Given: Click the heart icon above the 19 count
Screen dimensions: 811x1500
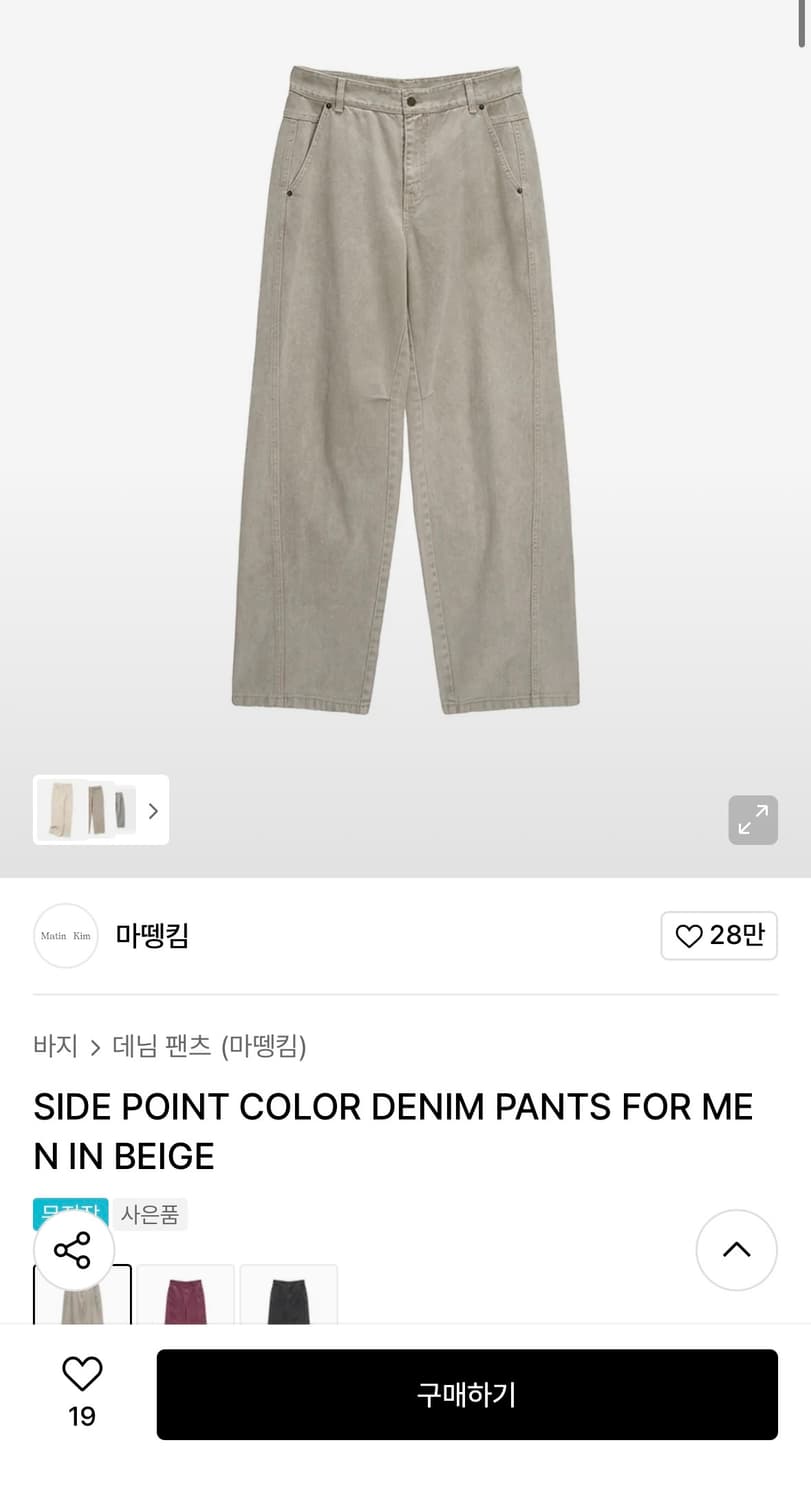Looking at the screenshot, I should [x=82, y=1372].
